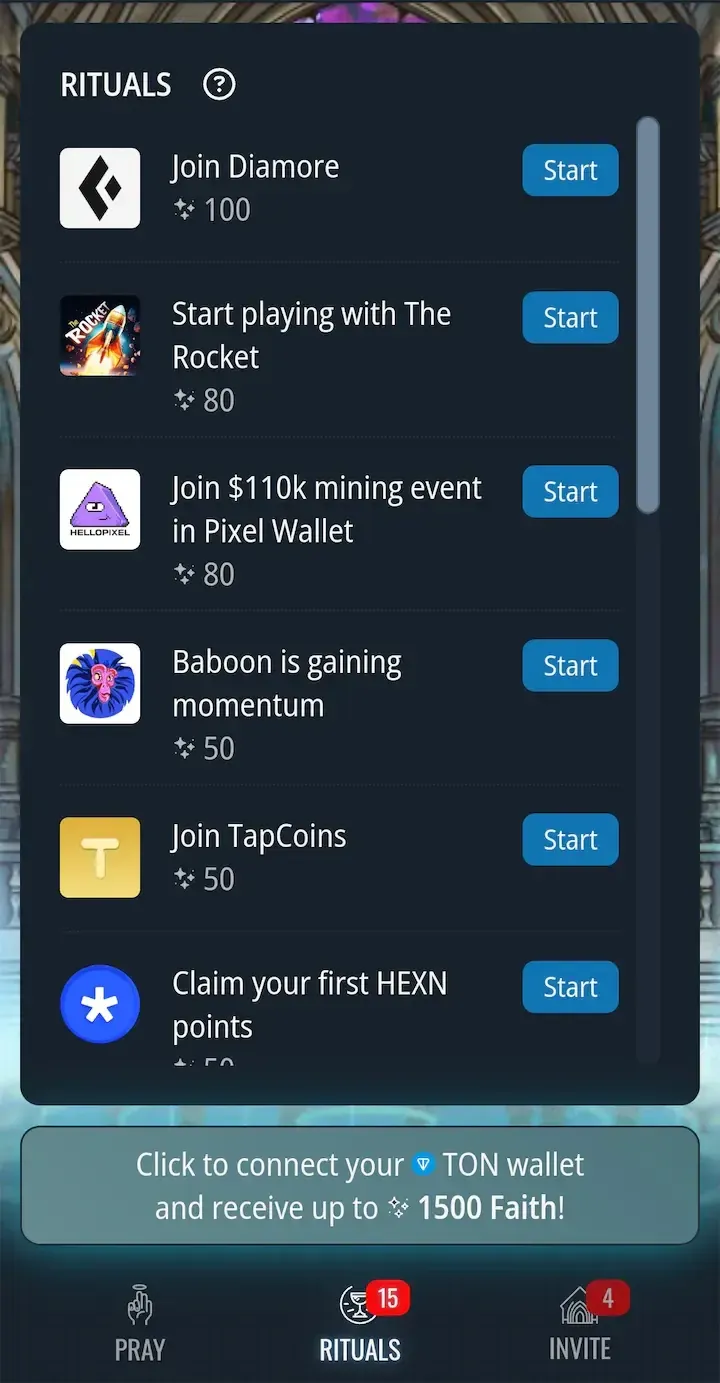Click the praying hands icon above PRAY
The width and height of the screenshot is (720, 1383).
[x=139, y=1302]
